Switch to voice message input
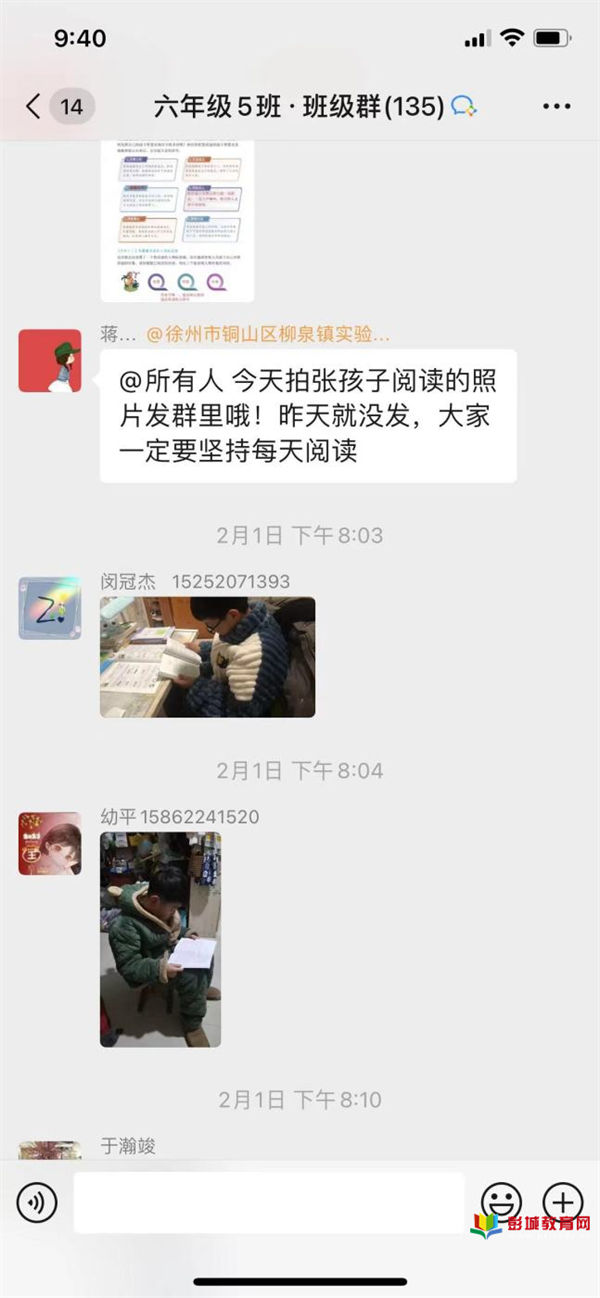Screen dimensions: 600x1298 (x=37, y=1202)
